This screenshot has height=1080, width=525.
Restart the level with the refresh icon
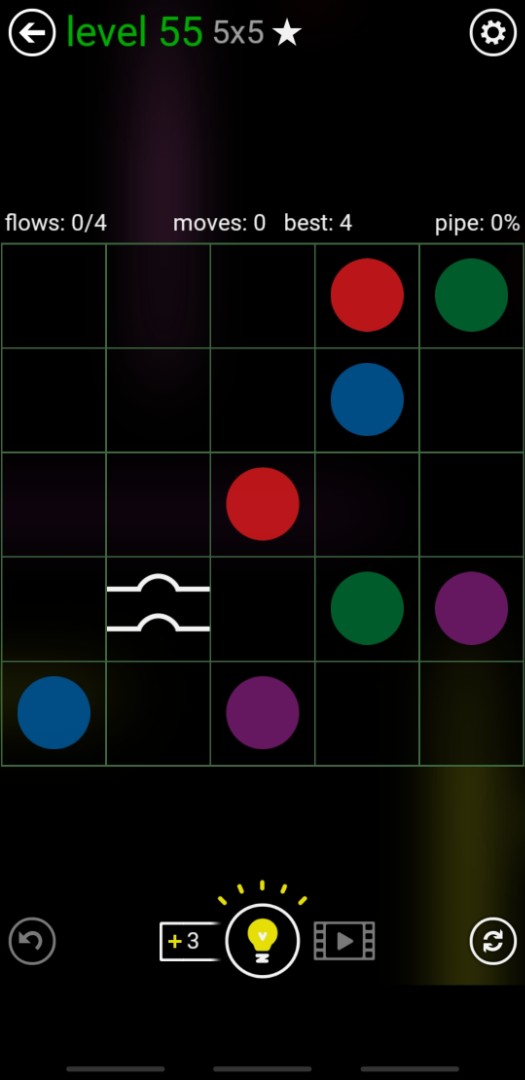[493, 941]
